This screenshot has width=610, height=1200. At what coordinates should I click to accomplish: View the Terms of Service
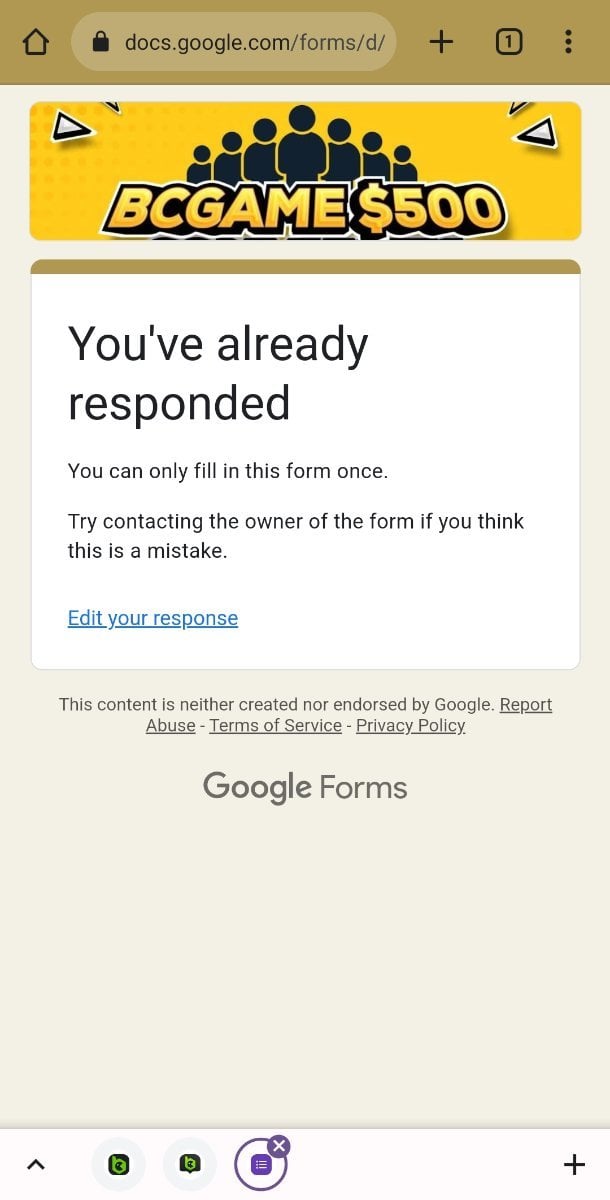coord(275,726)
